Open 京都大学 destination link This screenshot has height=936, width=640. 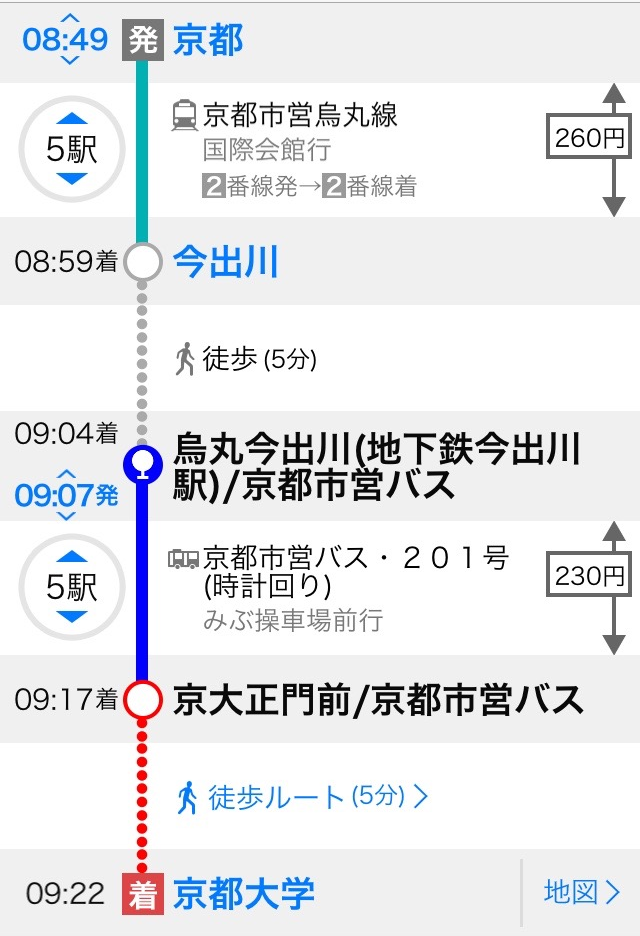(243, 893)
